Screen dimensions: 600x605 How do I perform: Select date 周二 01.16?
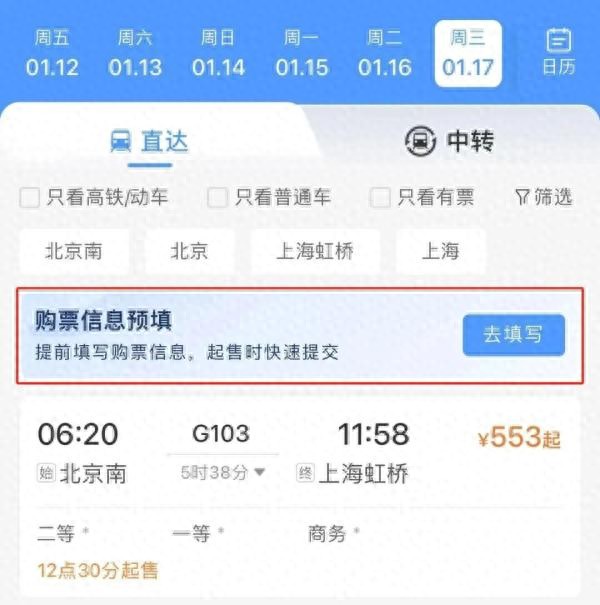pyautogui.click(x=385, y=54)
